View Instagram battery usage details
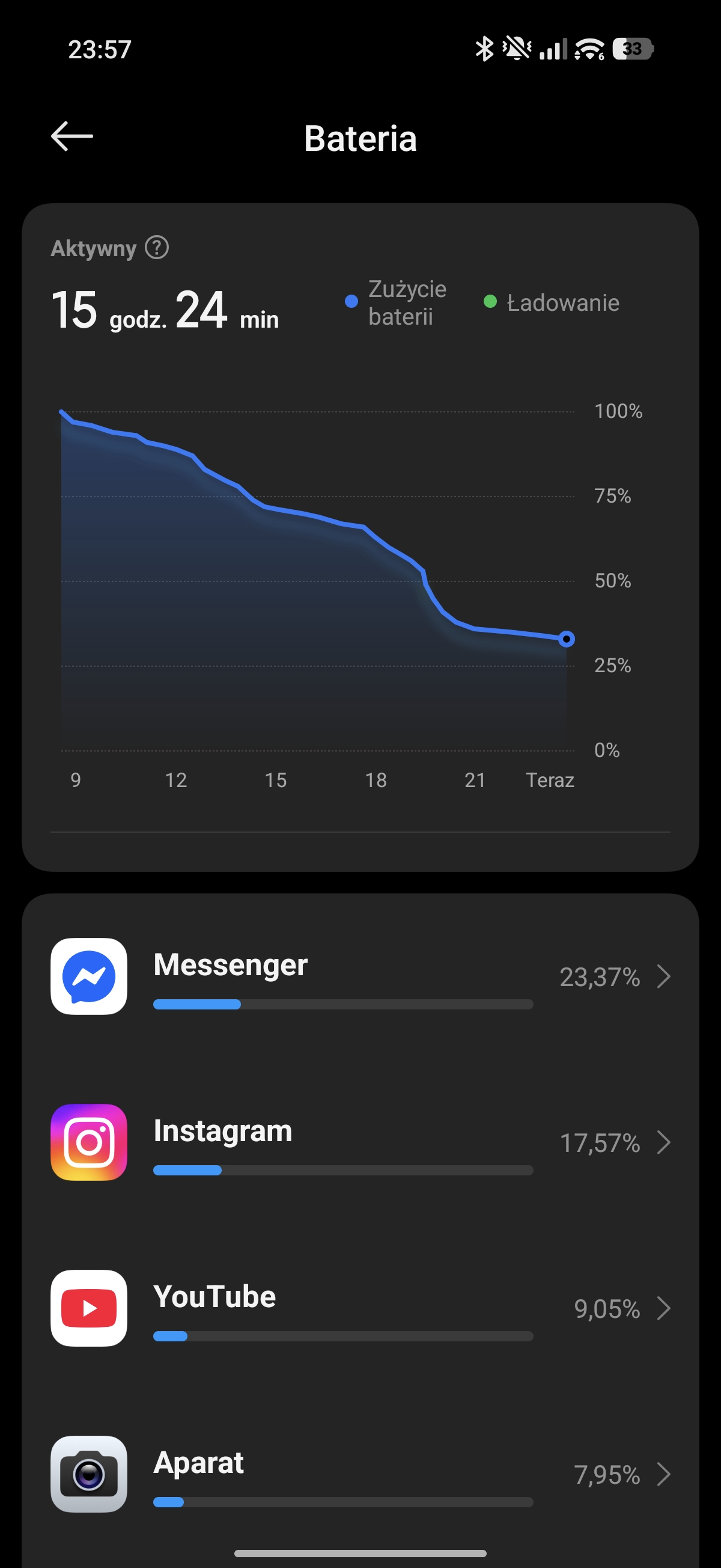 (360, 1142)
